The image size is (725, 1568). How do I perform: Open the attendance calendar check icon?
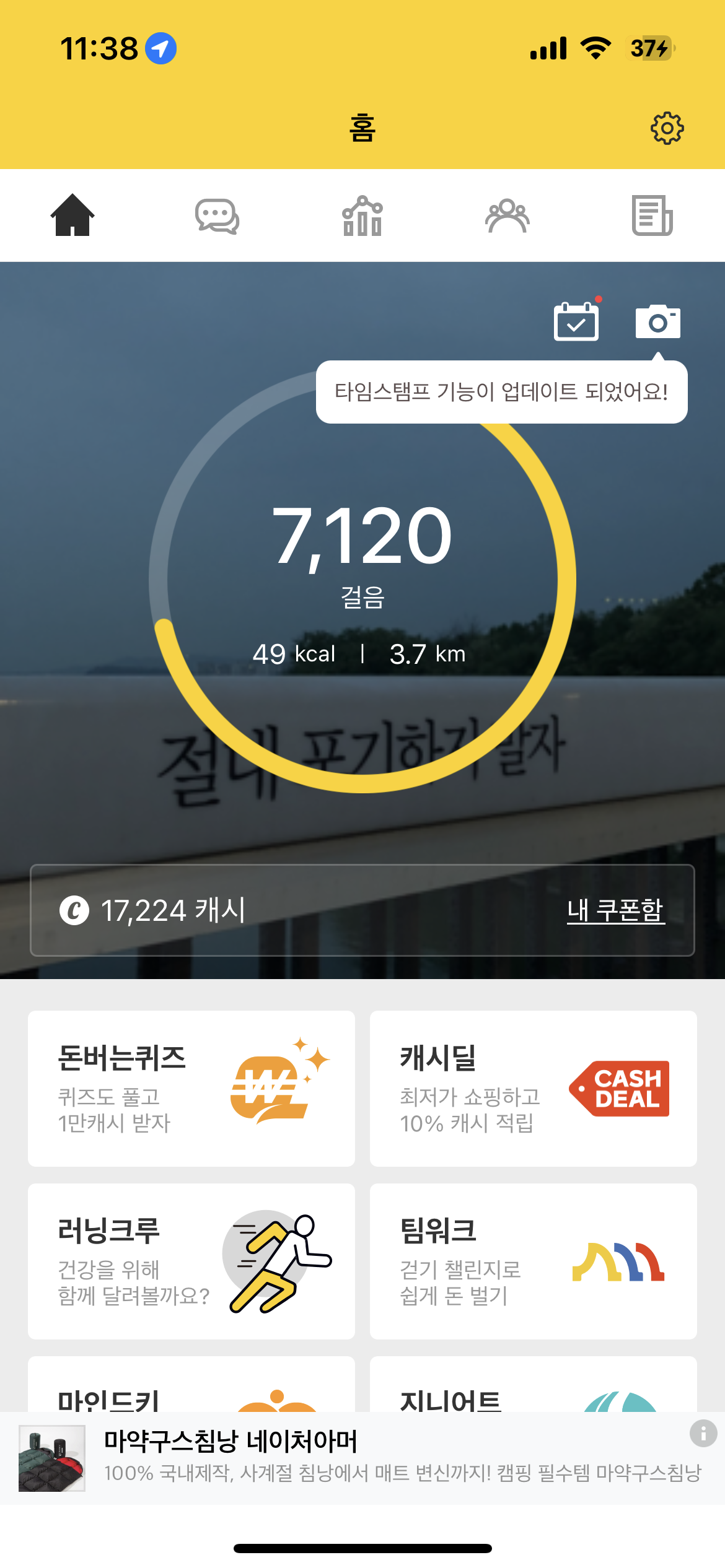[576, 321]
